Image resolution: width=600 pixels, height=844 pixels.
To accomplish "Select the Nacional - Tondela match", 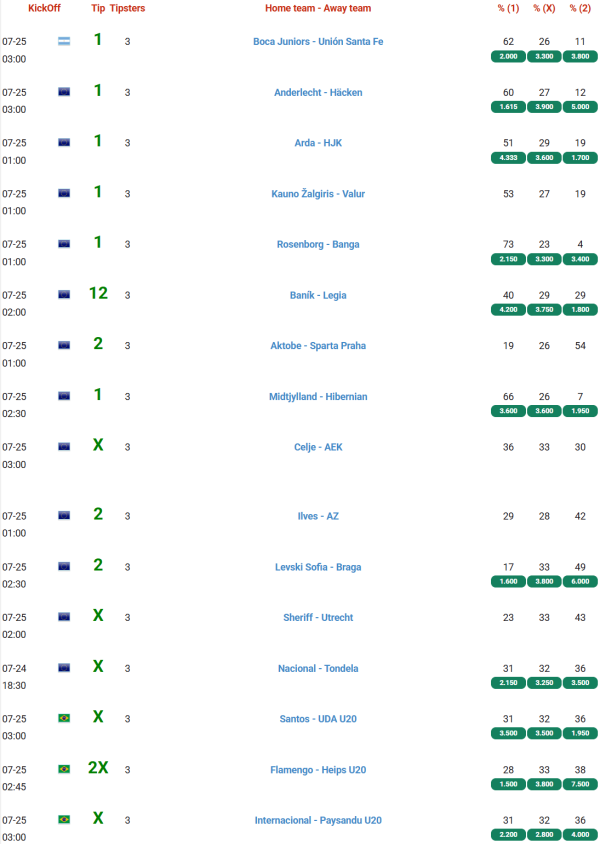I will pos(318,669).
